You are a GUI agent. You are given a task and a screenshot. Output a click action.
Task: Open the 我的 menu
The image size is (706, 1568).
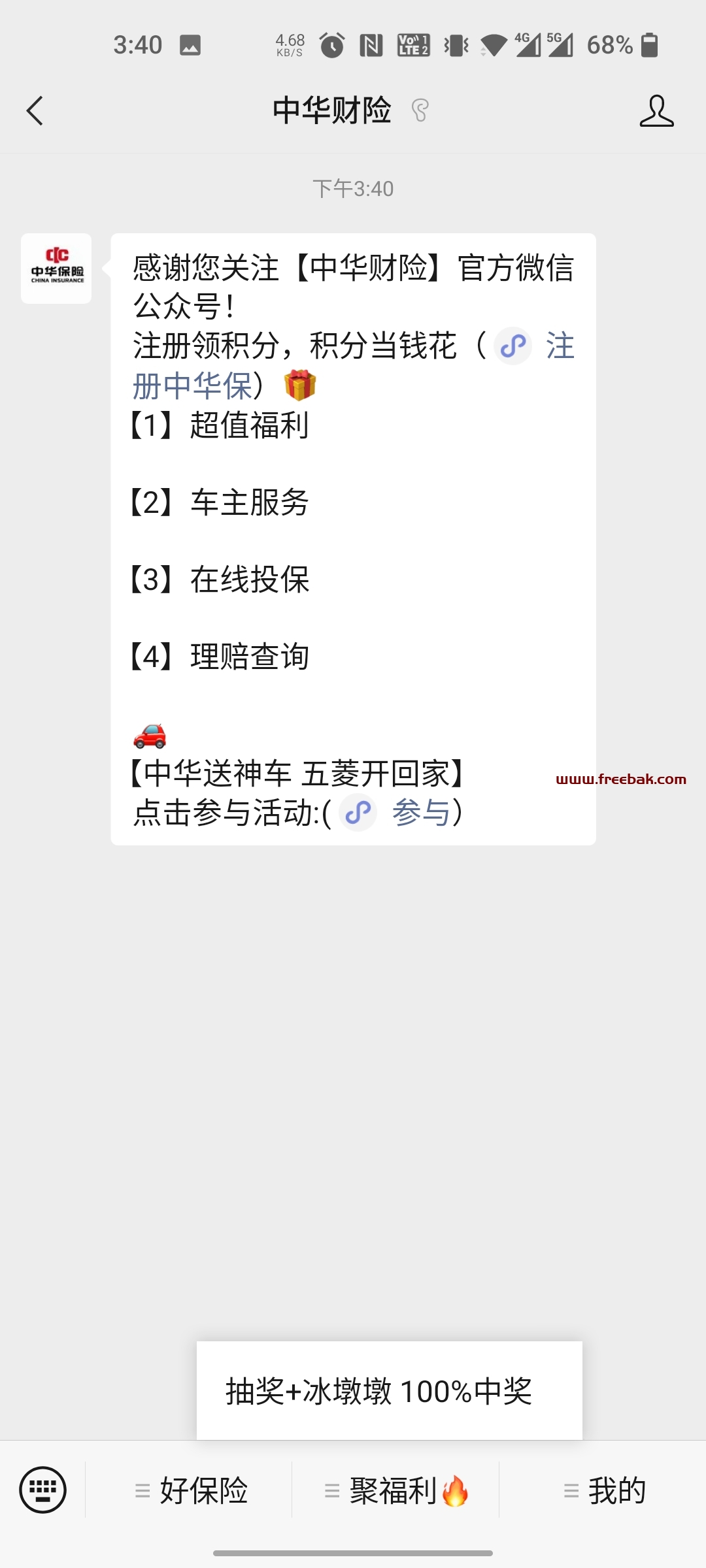point(603,1491)
